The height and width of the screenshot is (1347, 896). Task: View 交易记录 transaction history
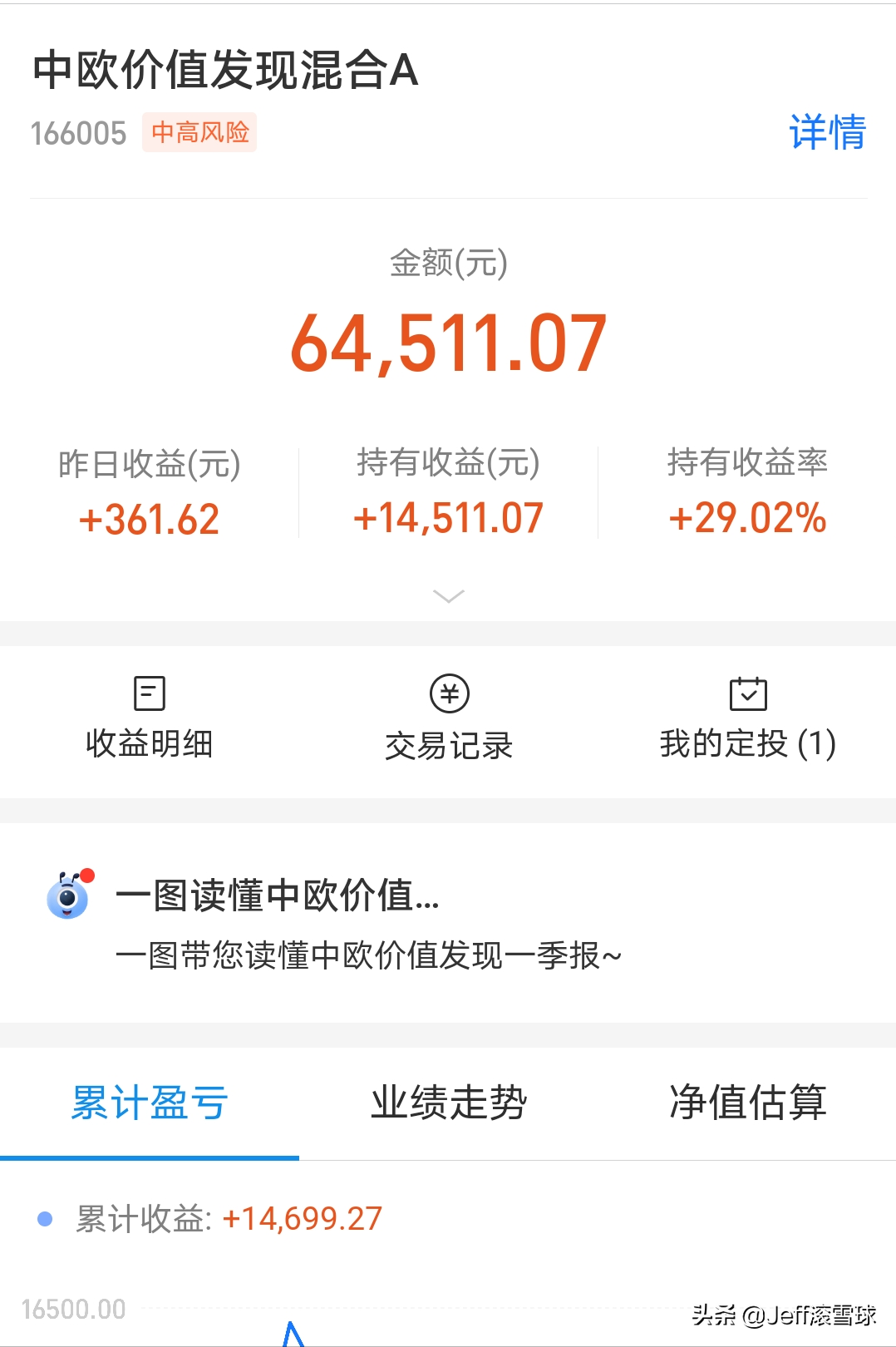[449, 720]
